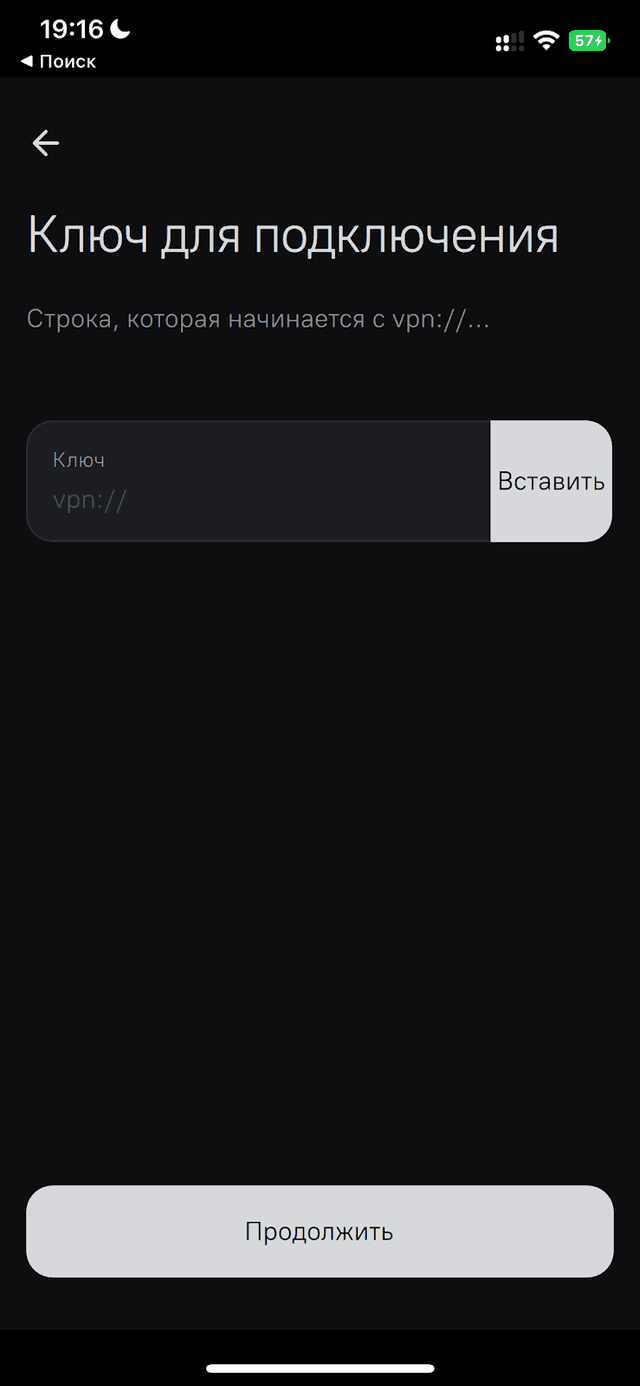Return to Поиск via the status bar link
Screen dimensions: 640x1386
[58, 61]
